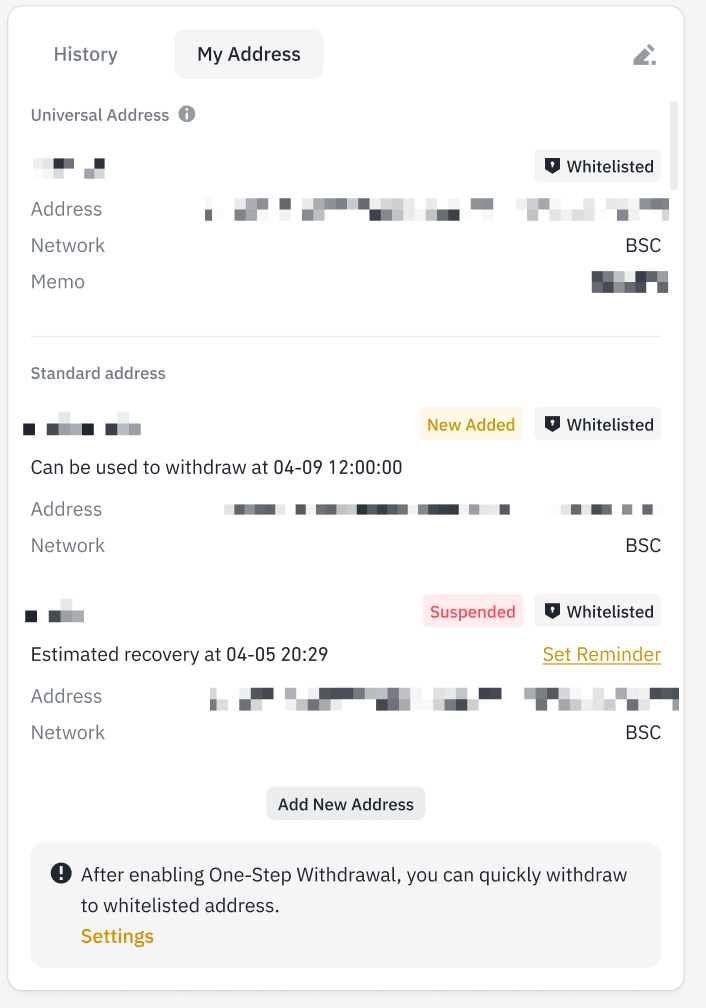Tap Set Reminder link
Viewport: 706px width, 1008px height.
coord(601,655)
